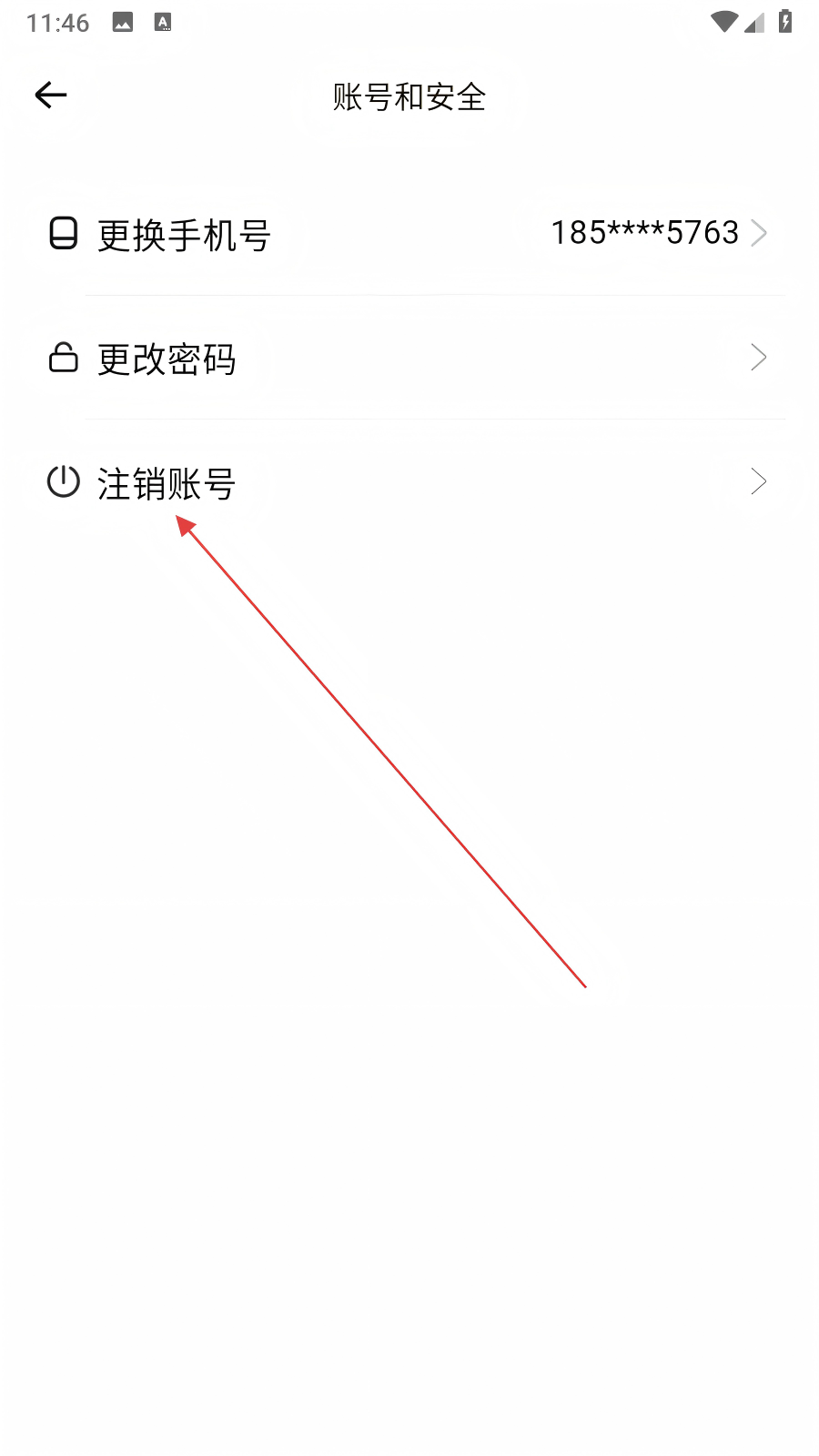Open 更换手机号 to change phone number

409,234
